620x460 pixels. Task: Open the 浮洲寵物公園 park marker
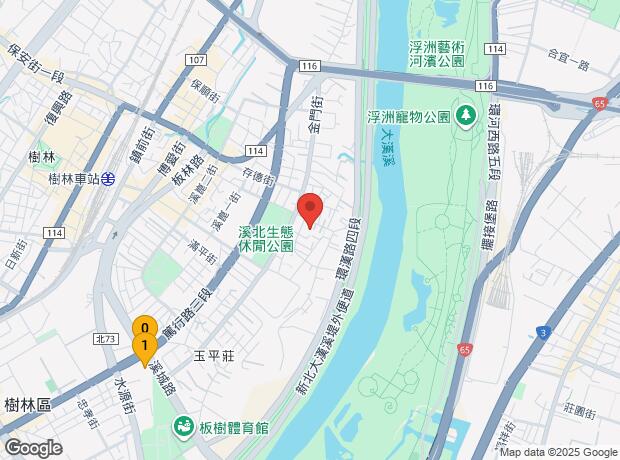pyautogui.click(x=466, y=117)
